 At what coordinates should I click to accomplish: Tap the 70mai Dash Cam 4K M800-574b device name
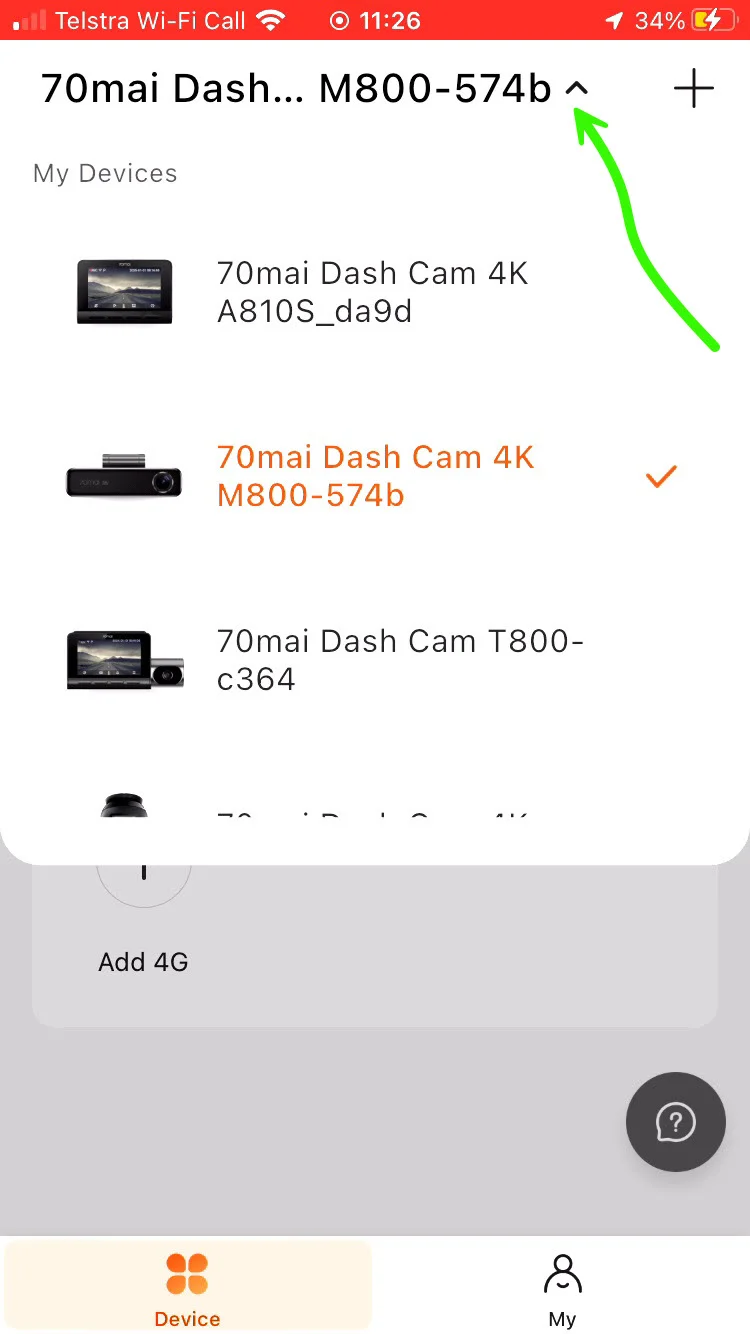point(375,477)
